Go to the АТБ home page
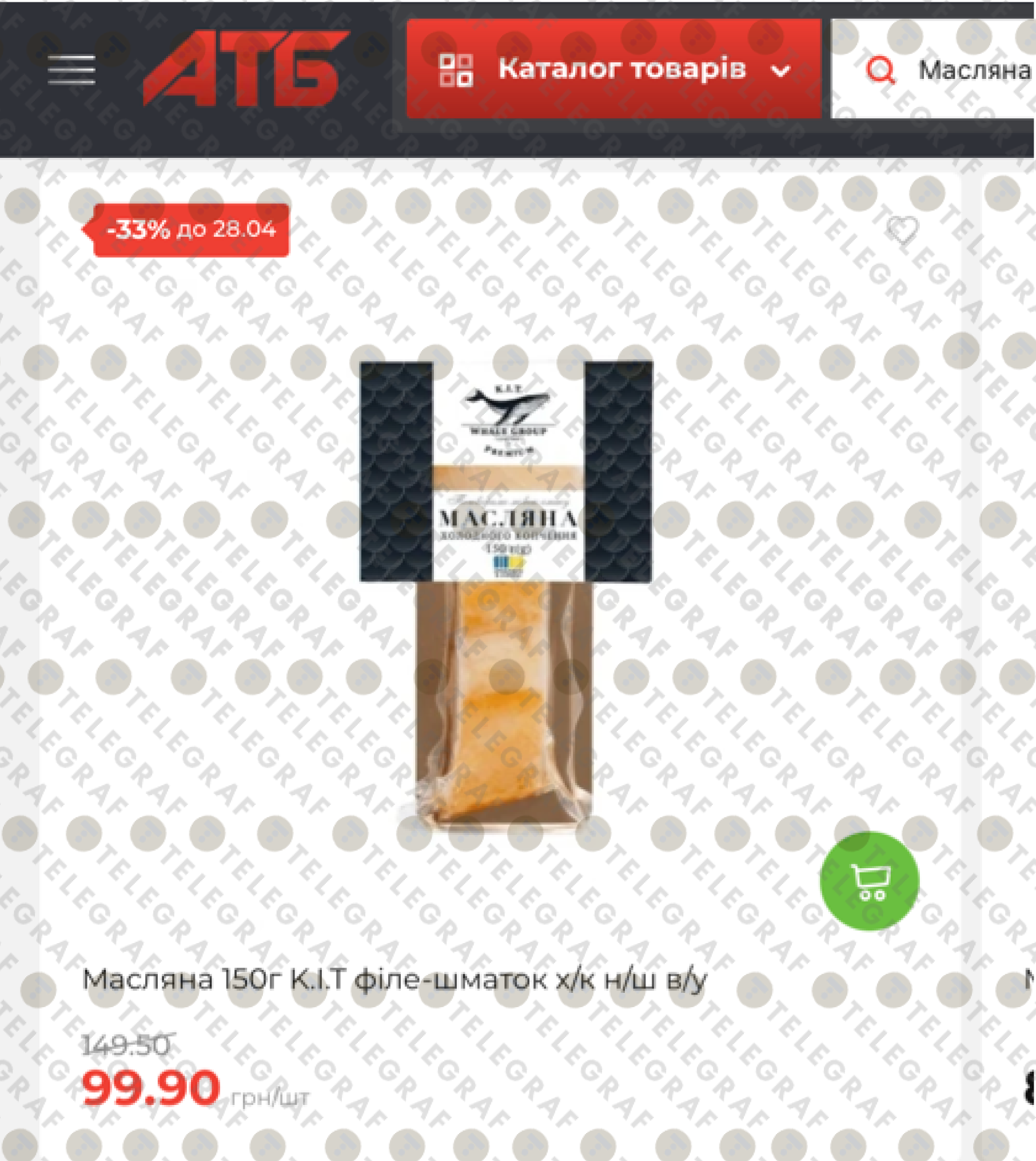Image resolution: width=1036 pixels, height=1161 pixels. pos(246,69)
